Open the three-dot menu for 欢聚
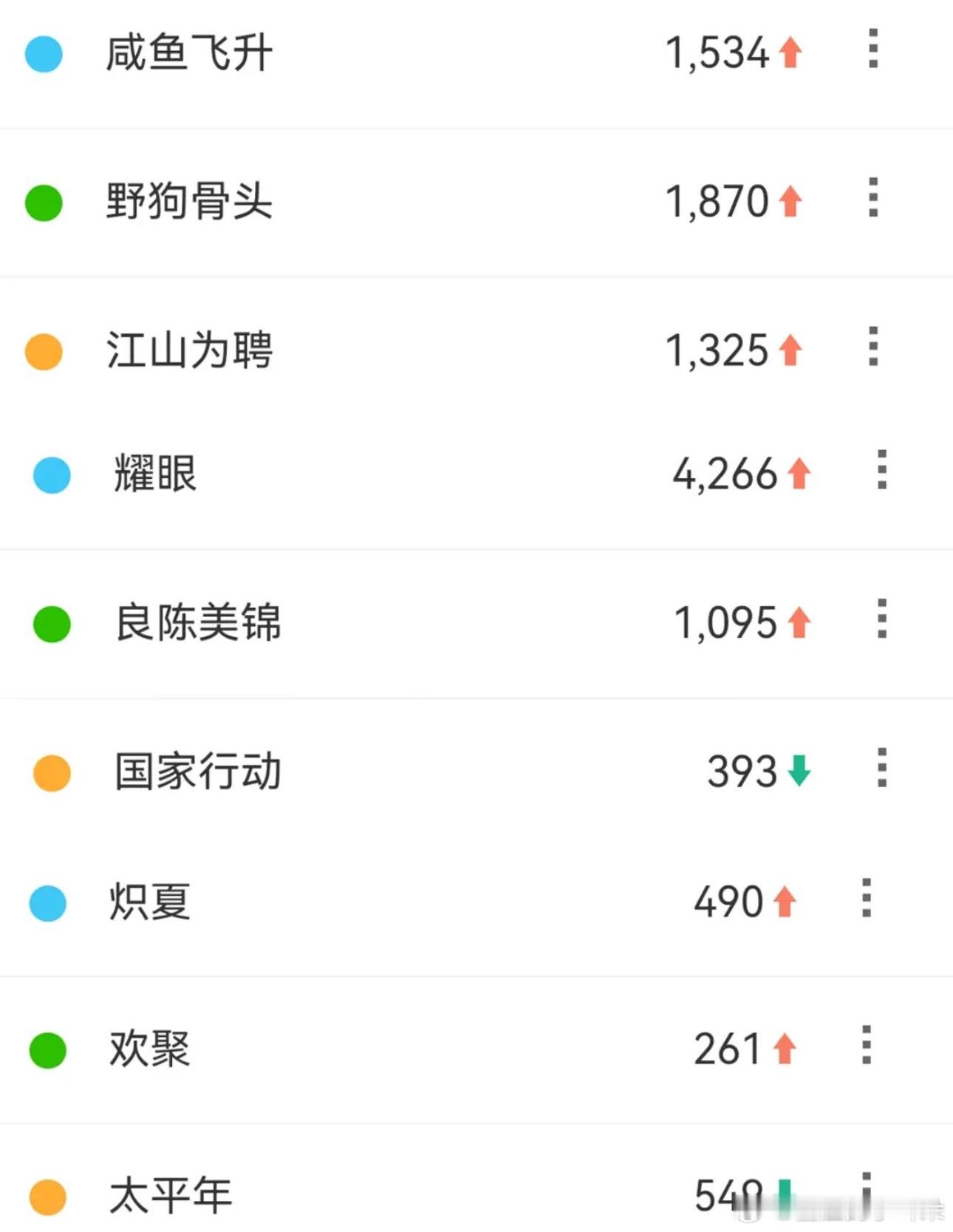This screenshot has width=953, height=1232. [x=866, y=1046]
